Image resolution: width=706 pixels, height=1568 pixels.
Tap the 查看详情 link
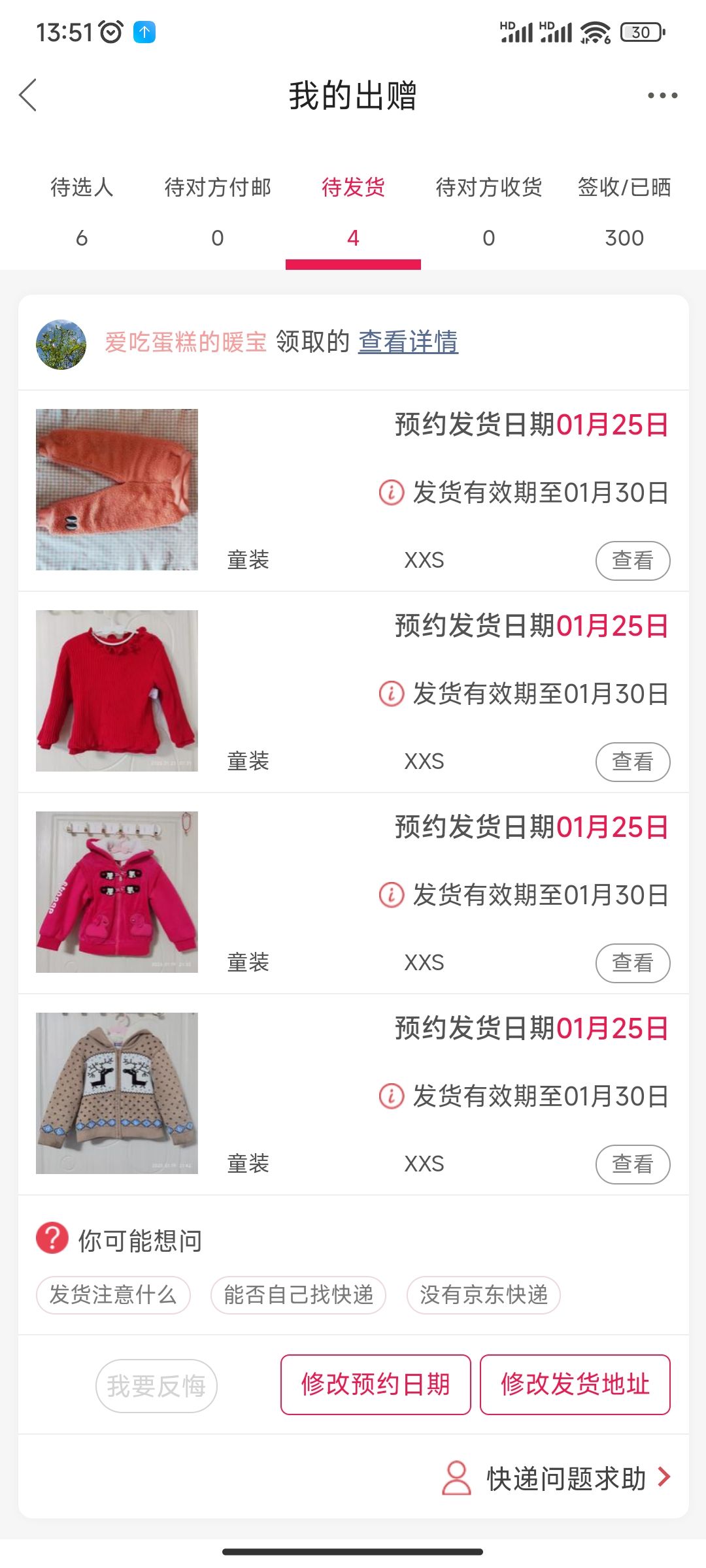coord(409,342)
